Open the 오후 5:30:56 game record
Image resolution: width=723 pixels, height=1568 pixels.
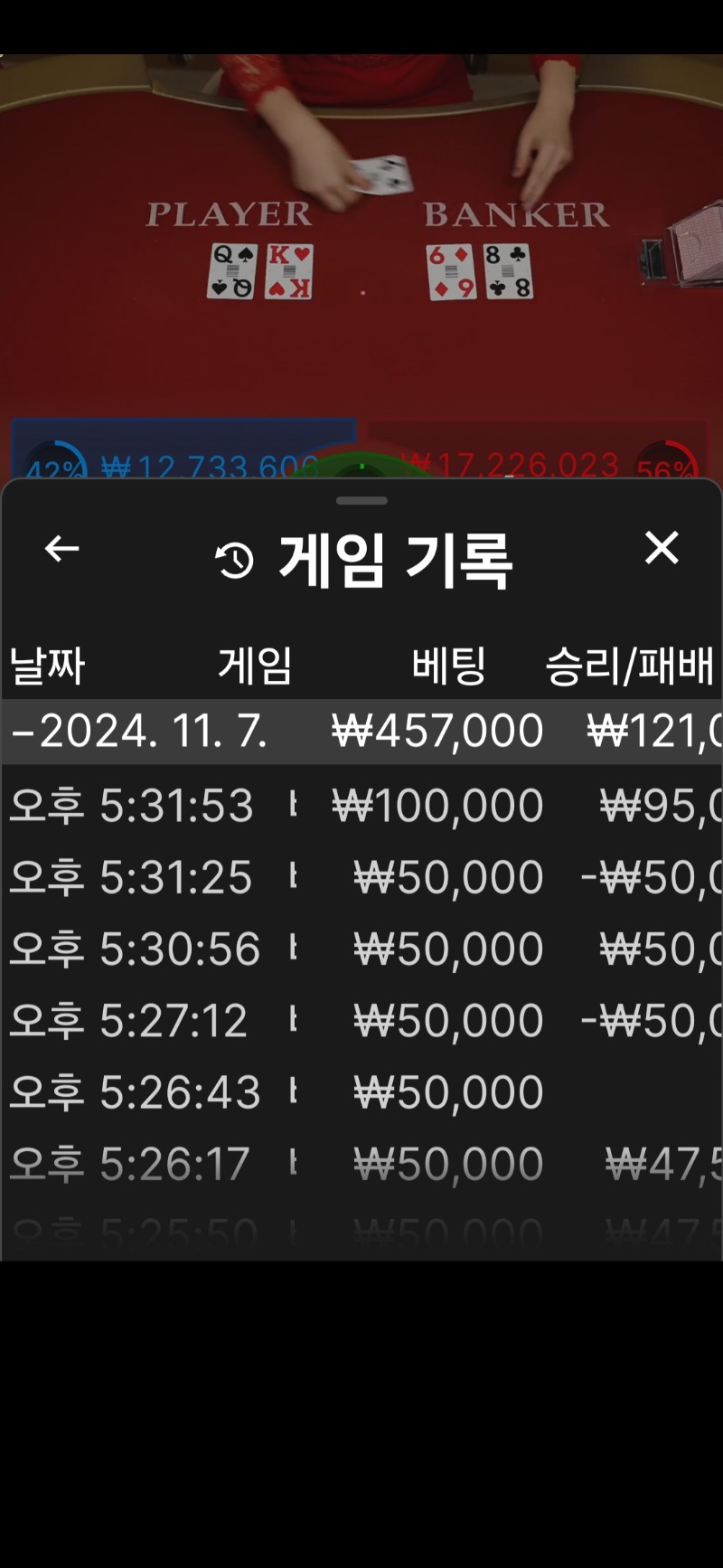[x=361, y=949]
